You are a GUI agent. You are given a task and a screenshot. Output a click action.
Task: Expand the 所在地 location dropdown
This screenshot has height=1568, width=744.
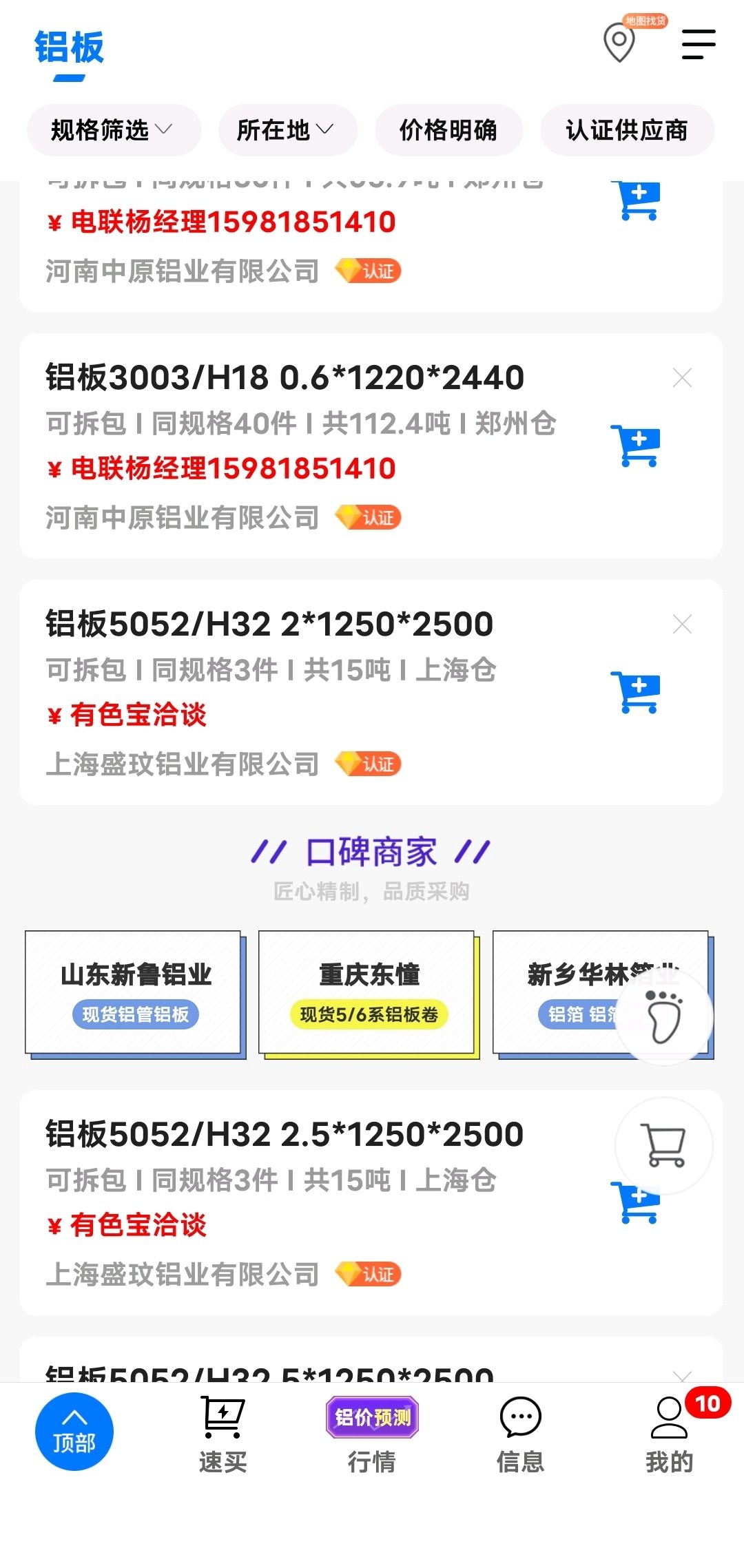pos(288,130)
